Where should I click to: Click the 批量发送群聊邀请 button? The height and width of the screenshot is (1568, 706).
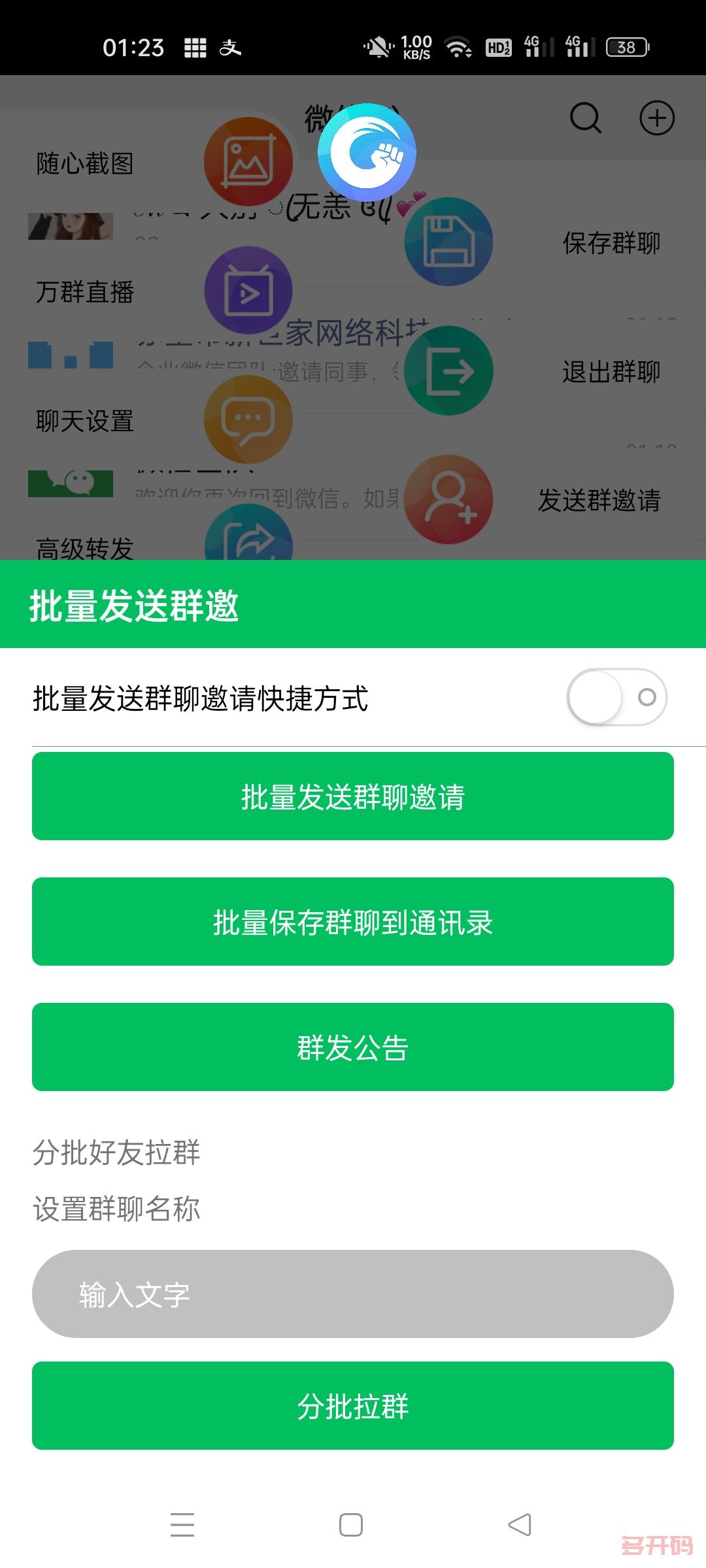pyautogui.click(x=353, y=796)
